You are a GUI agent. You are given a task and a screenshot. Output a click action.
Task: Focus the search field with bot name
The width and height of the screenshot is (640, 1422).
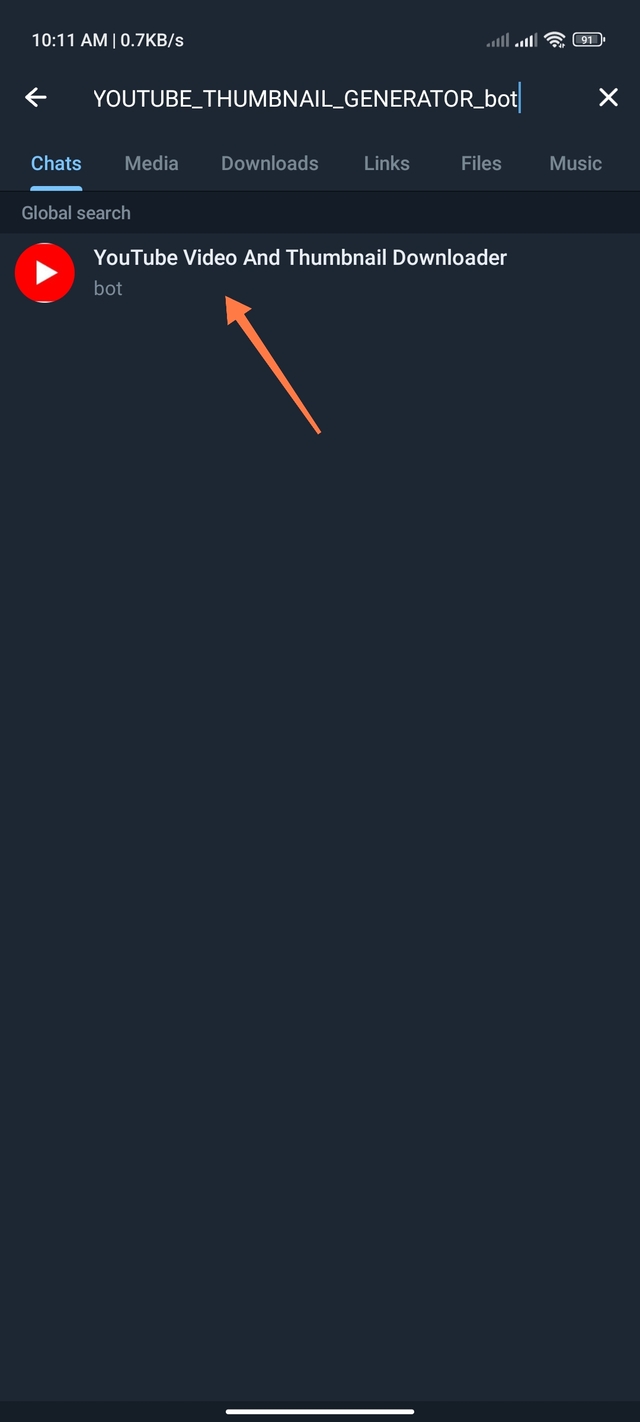[305, 98]
